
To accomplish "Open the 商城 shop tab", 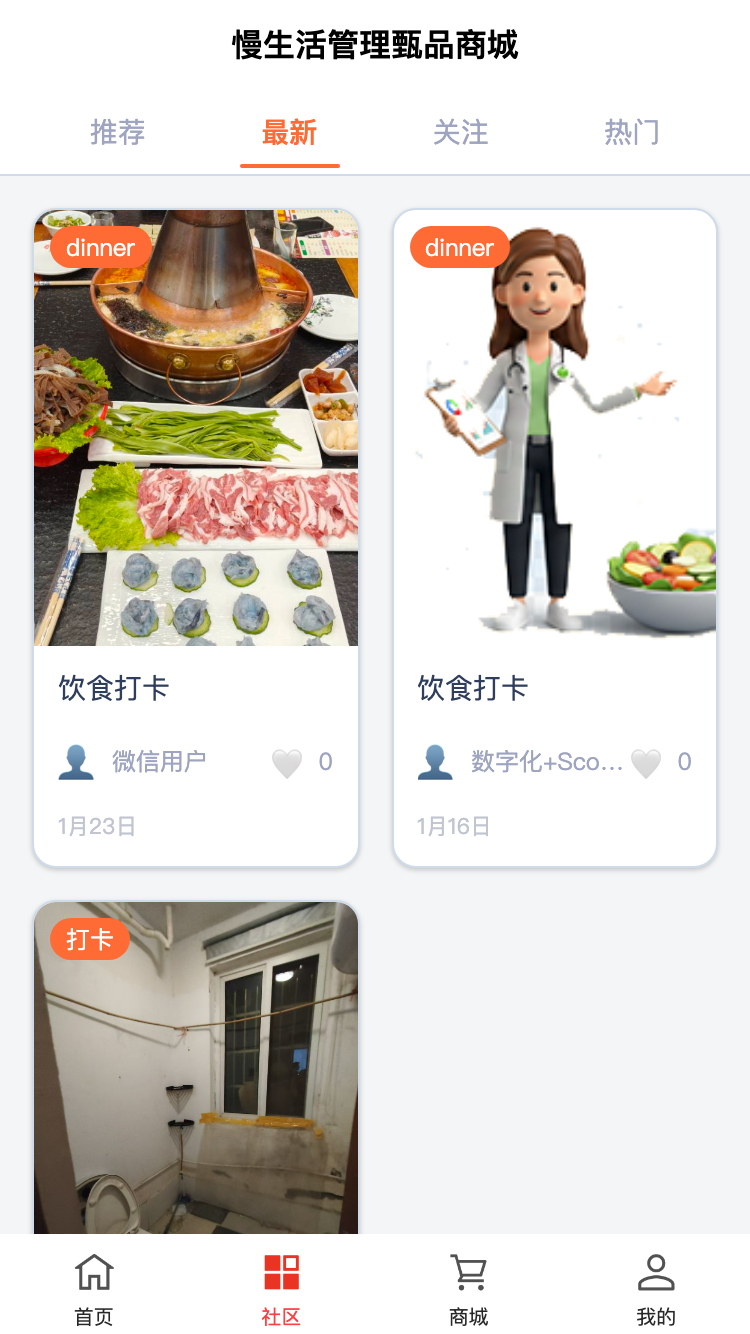I will pos(468,1286).
